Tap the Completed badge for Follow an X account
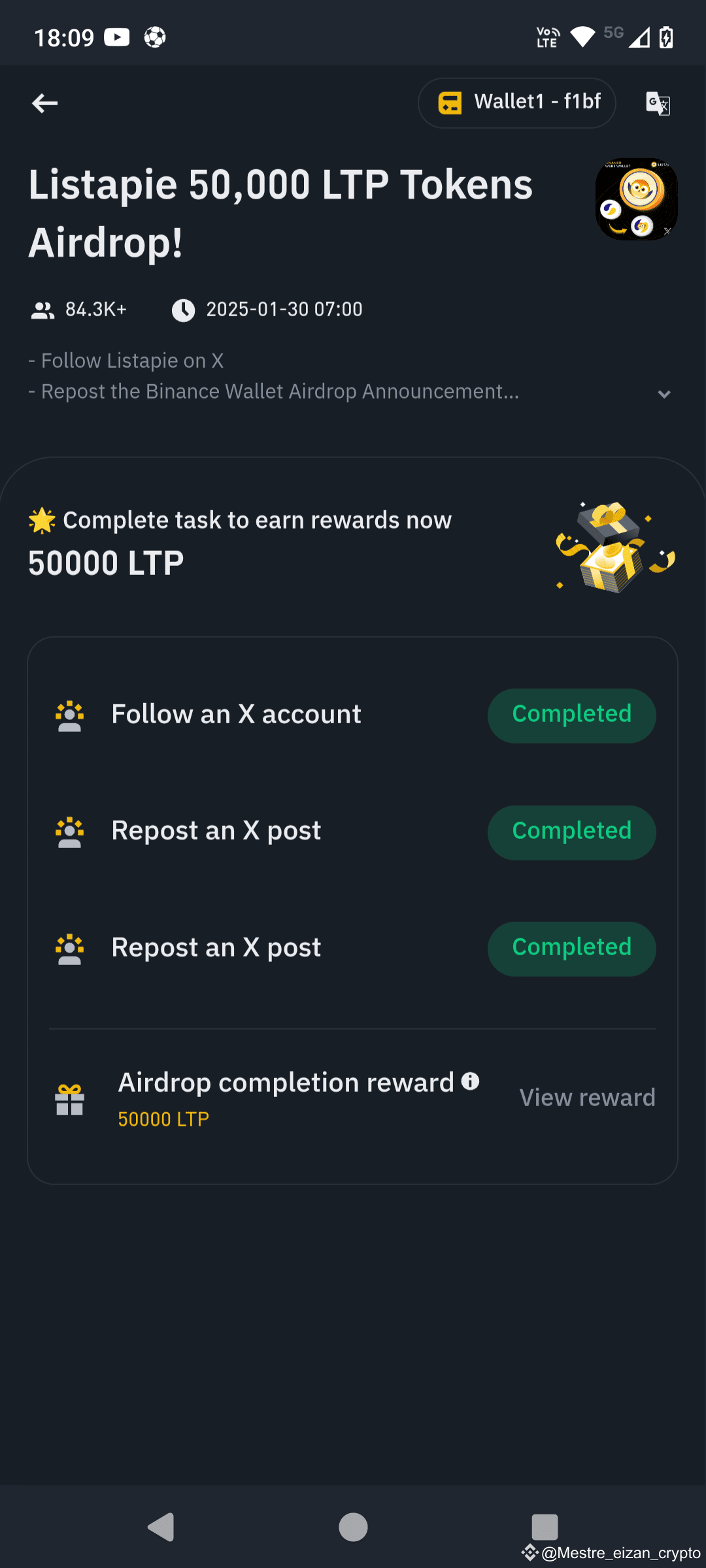706x1568 pixels. (x=571, y=715)
